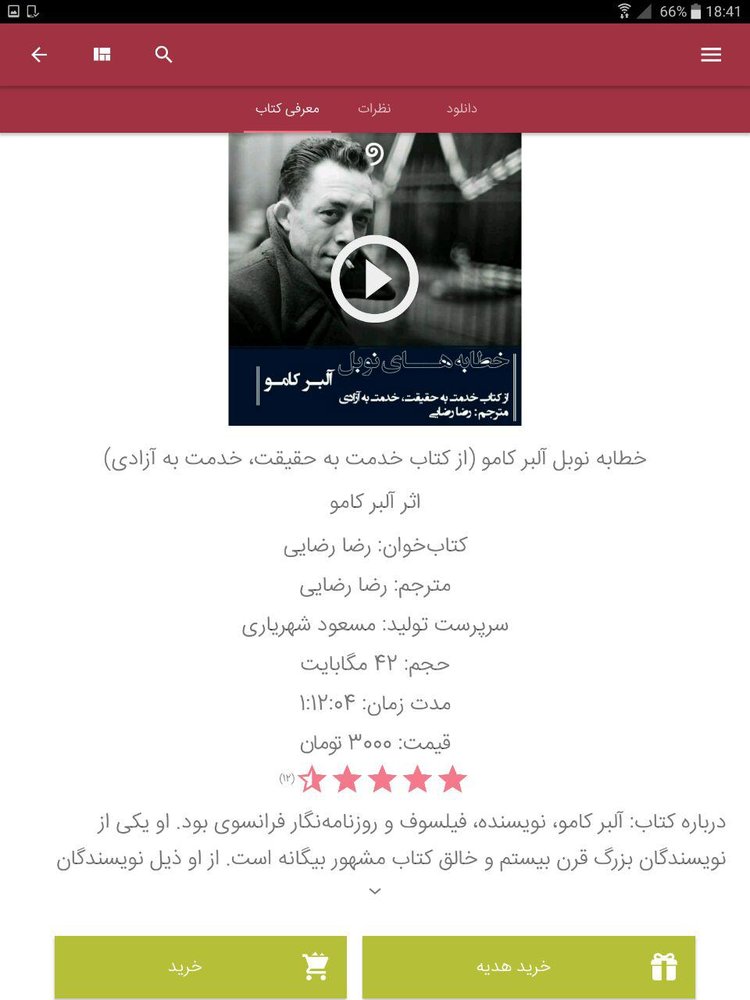Image resolution: width=750 pixels, height=1000 pixels.
Task: Tap the خرید purchase button
Action: pyautogui.click(x=200, y=966)
